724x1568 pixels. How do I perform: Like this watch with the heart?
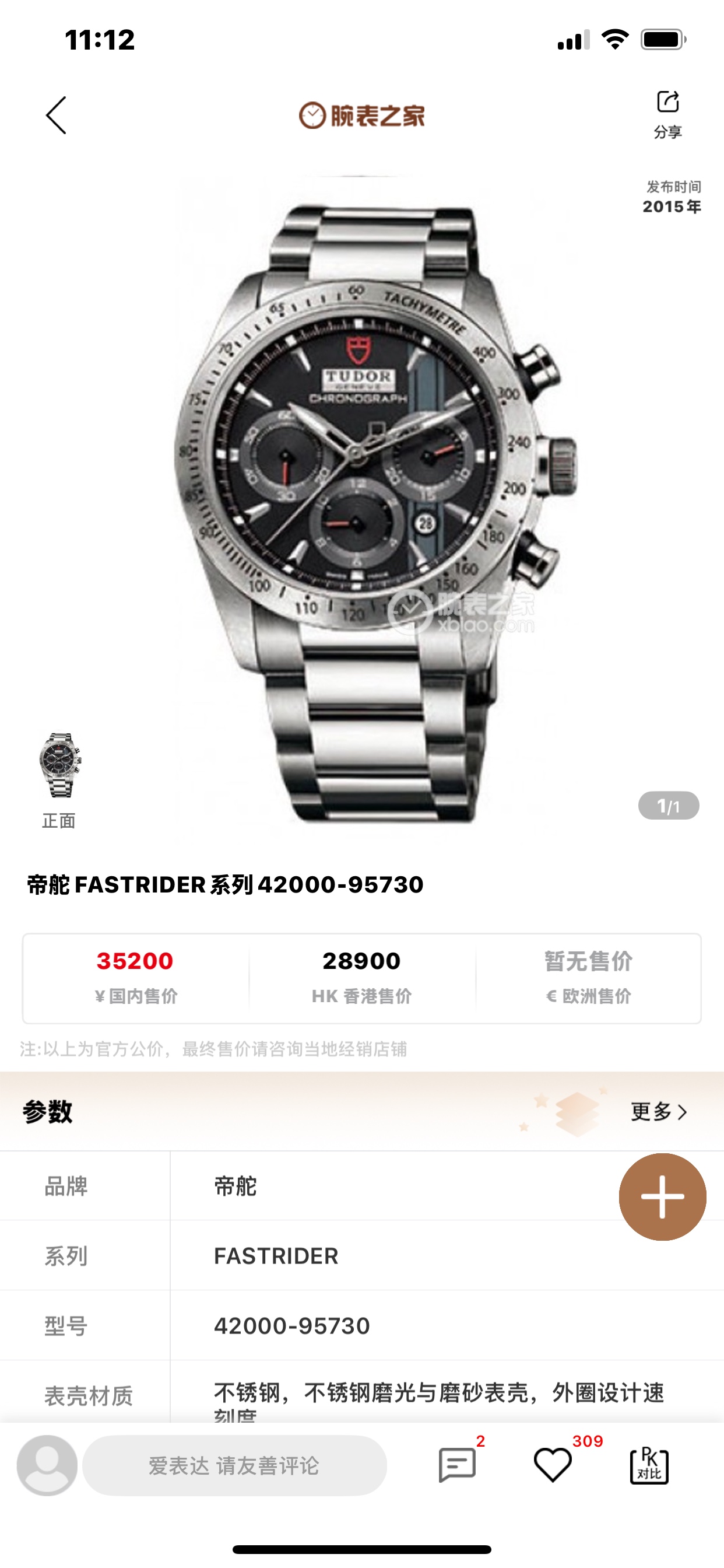click(x=553, y=1465)
